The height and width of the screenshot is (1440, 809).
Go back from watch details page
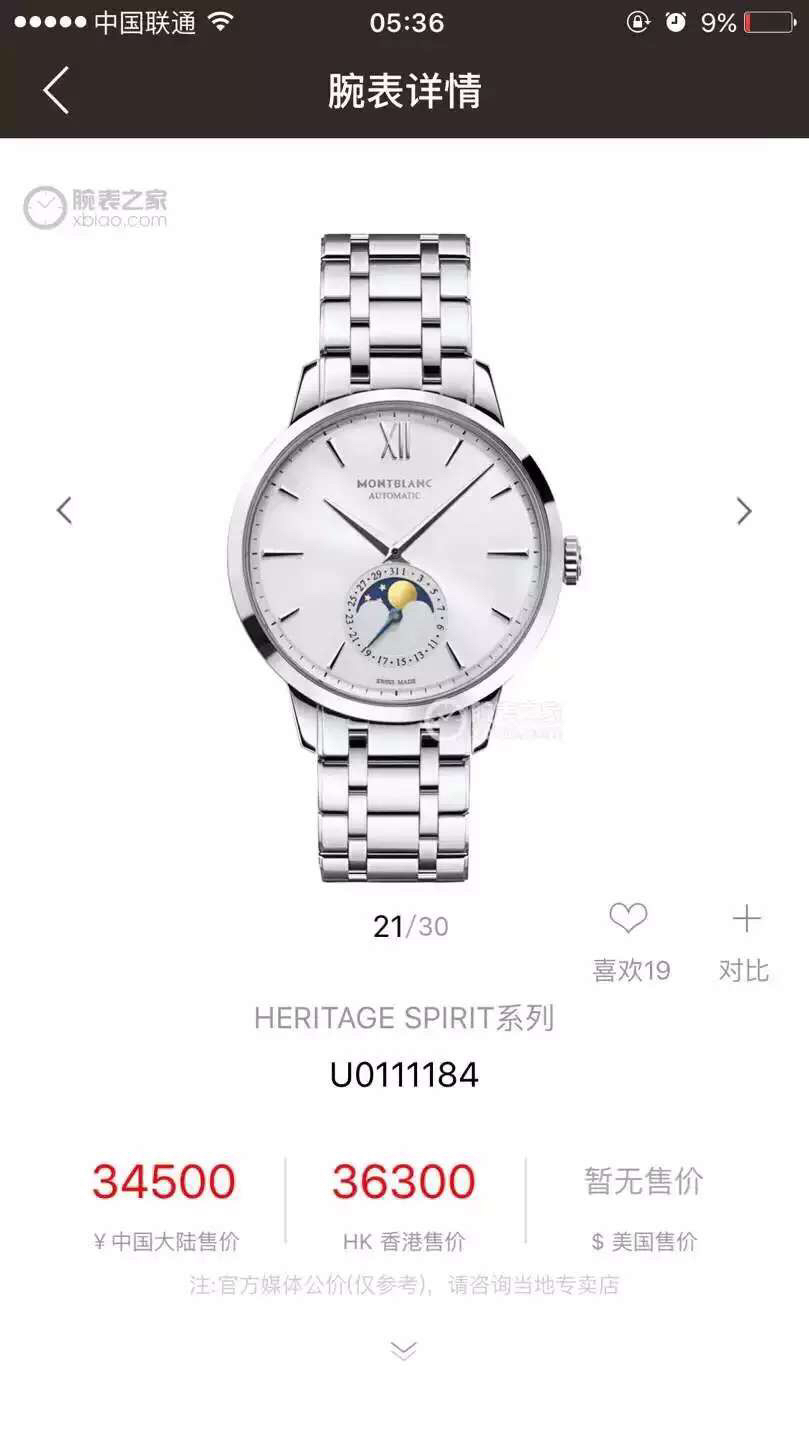(x=56, y=91)
